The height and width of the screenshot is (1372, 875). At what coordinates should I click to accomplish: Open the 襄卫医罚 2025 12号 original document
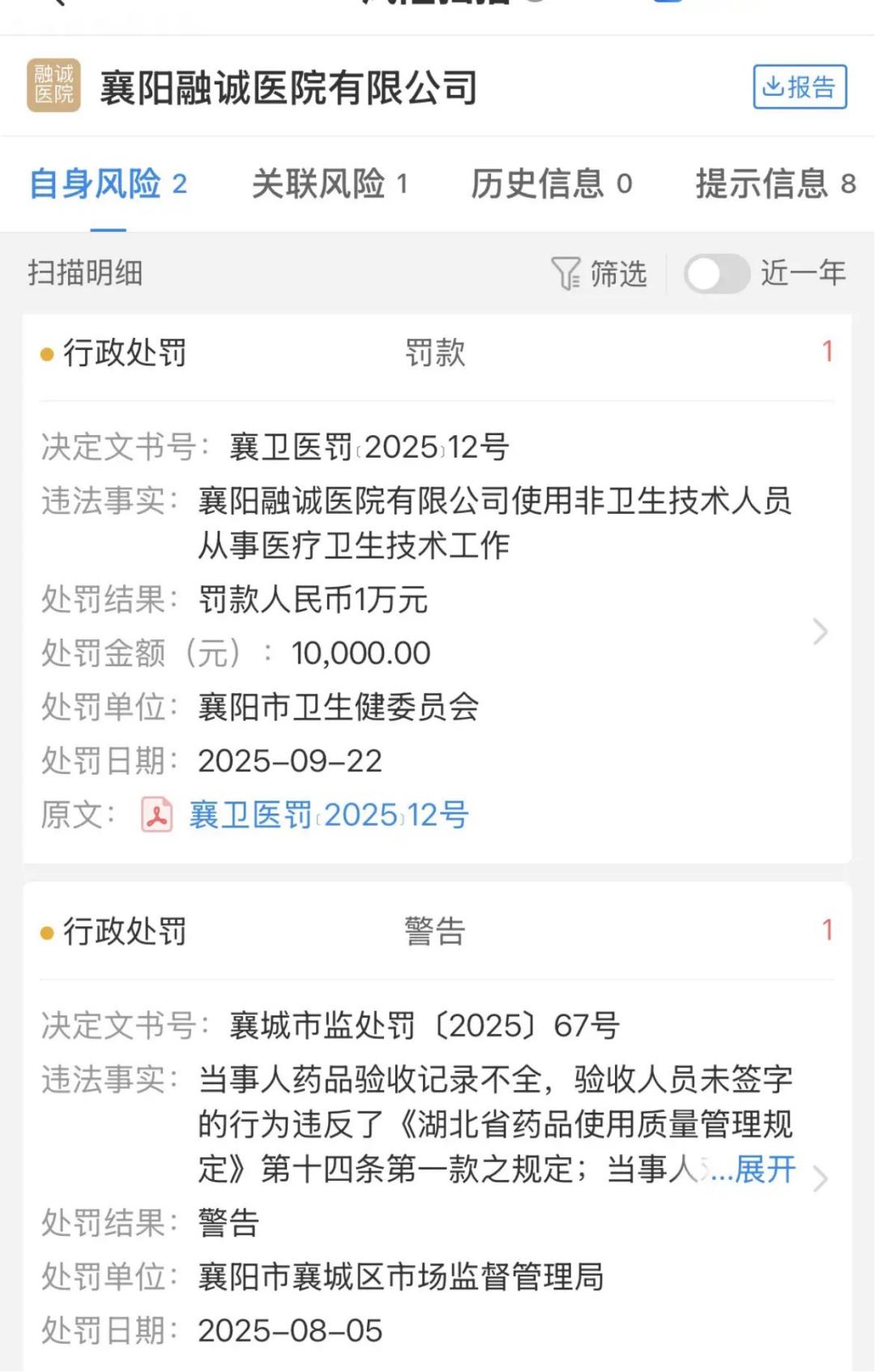click(x=328, y=815)
